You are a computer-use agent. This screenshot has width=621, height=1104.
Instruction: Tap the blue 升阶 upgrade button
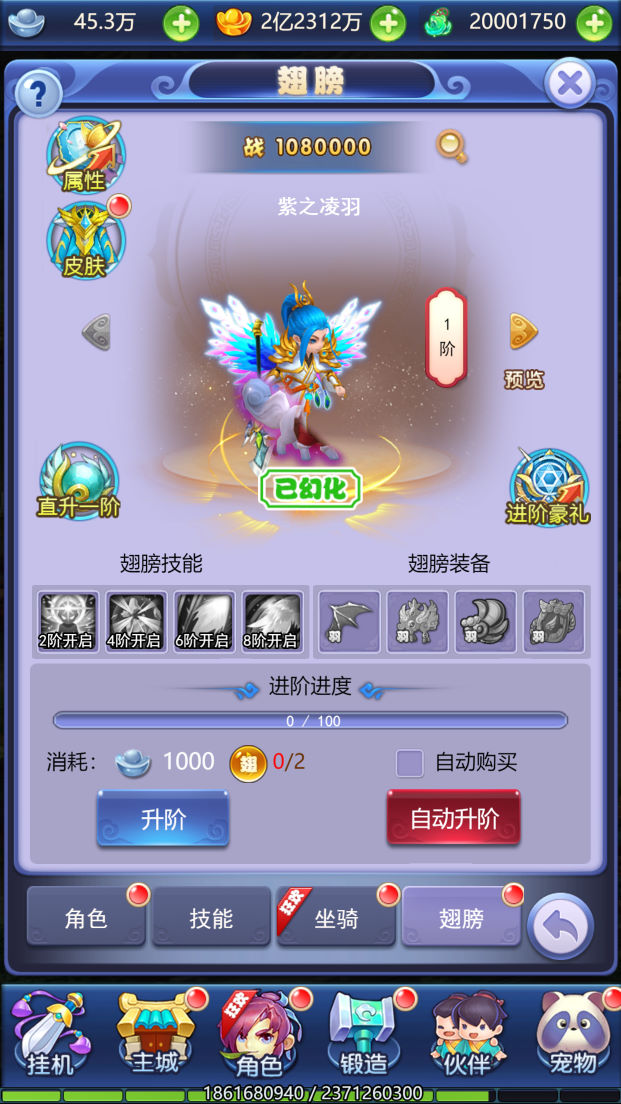click(x=163, y=820)
